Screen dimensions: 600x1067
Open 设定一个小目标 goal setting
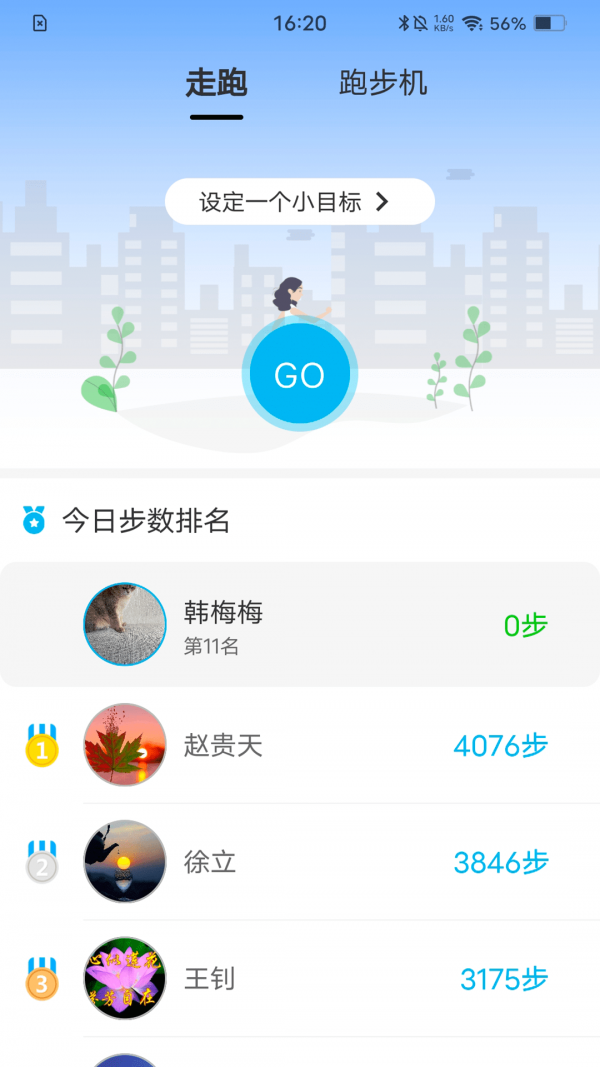tap(299, 202)
